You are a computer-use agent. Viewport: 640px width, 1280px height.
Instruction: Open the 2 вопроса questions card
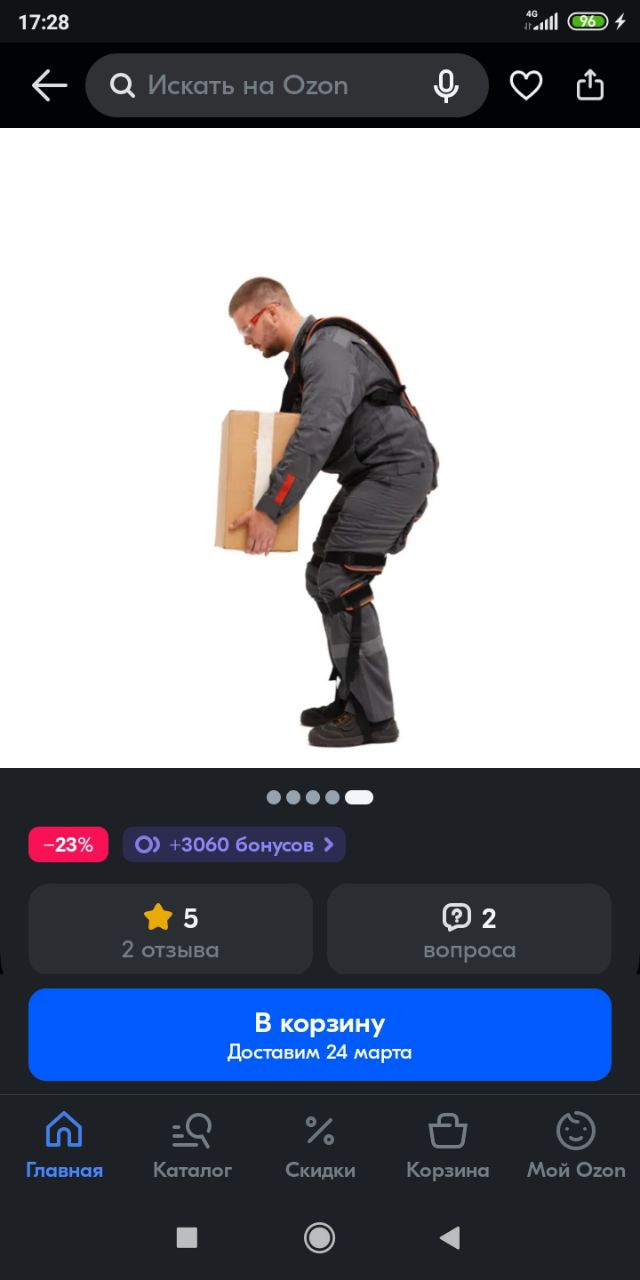tap(469, 929)
